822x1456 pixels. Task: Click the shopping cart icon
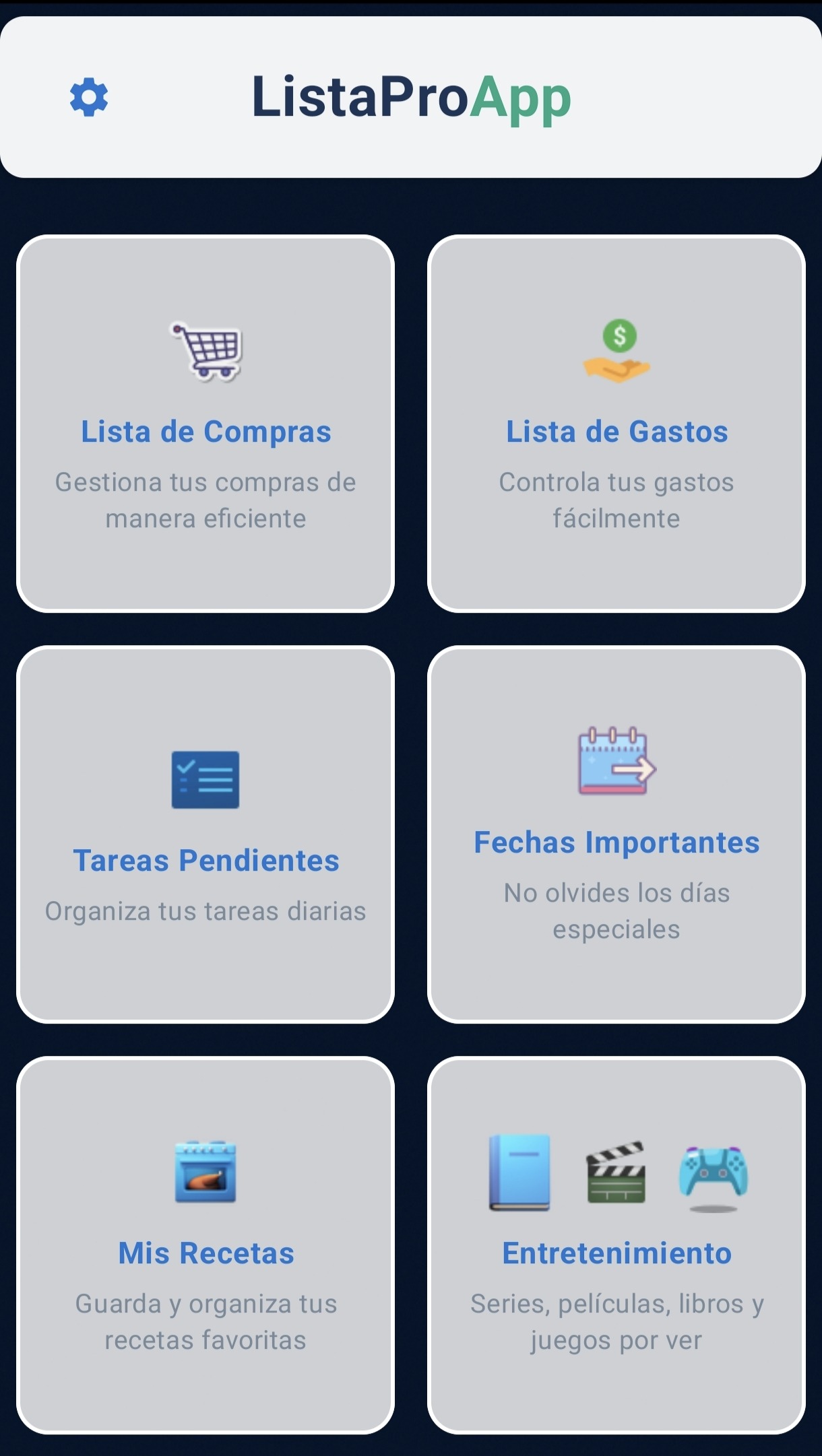coord(205,351)
